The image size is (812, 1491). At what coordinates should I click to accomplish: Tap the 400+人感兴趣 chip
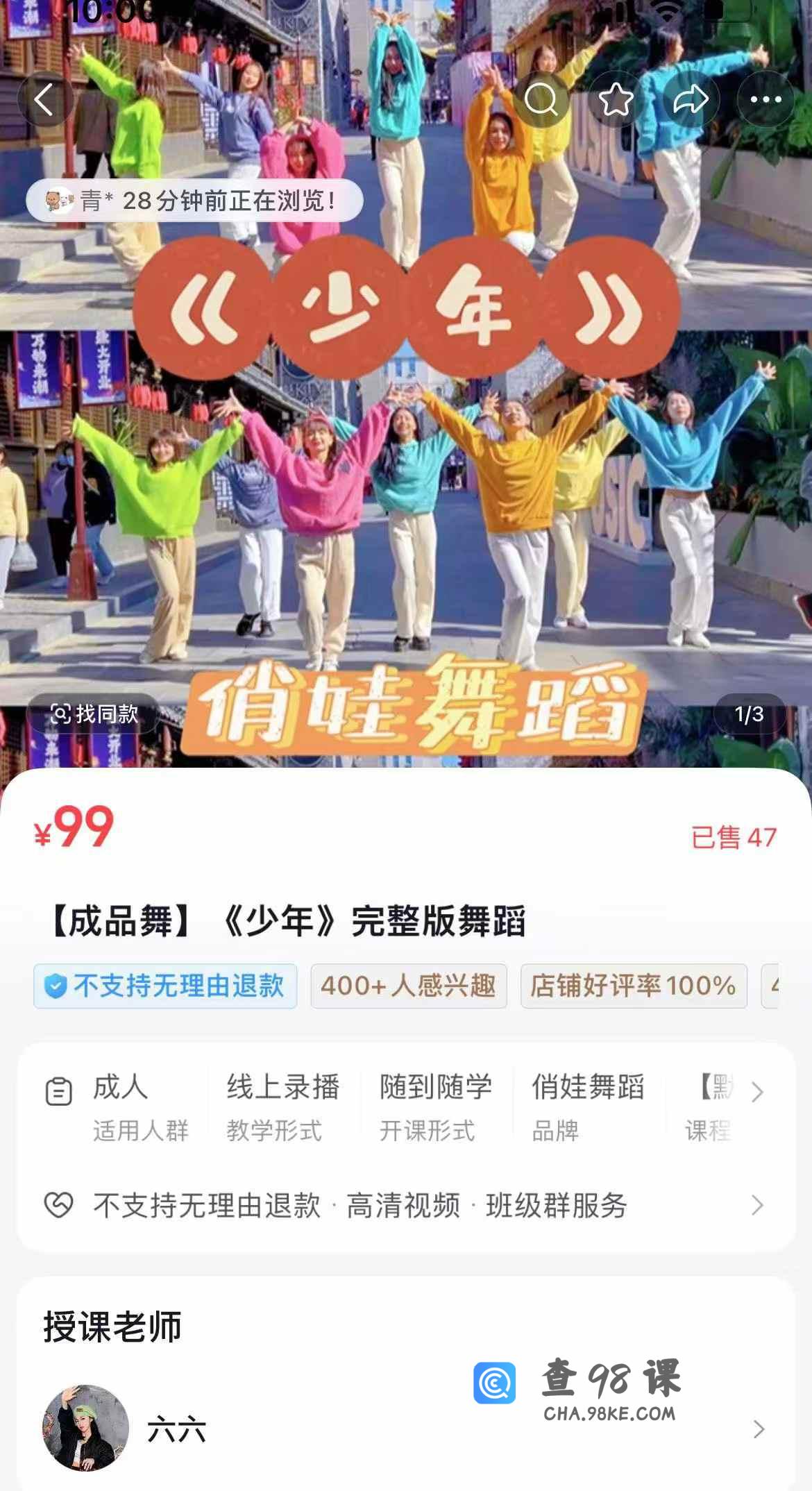408,986
